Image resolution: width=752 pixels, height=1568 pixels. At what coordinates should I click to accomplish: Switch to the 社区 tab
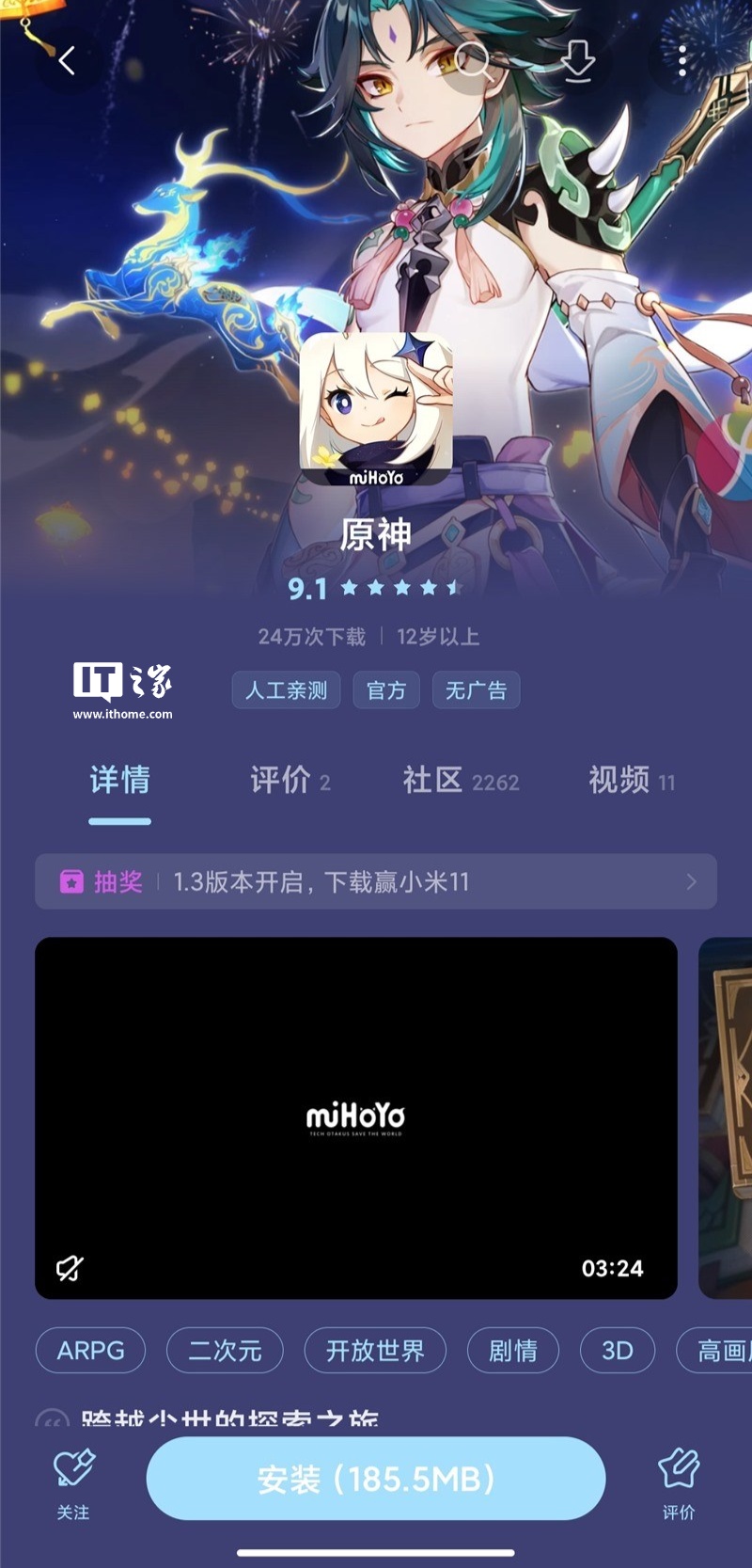pyautogui.click(x=461, y=781)
